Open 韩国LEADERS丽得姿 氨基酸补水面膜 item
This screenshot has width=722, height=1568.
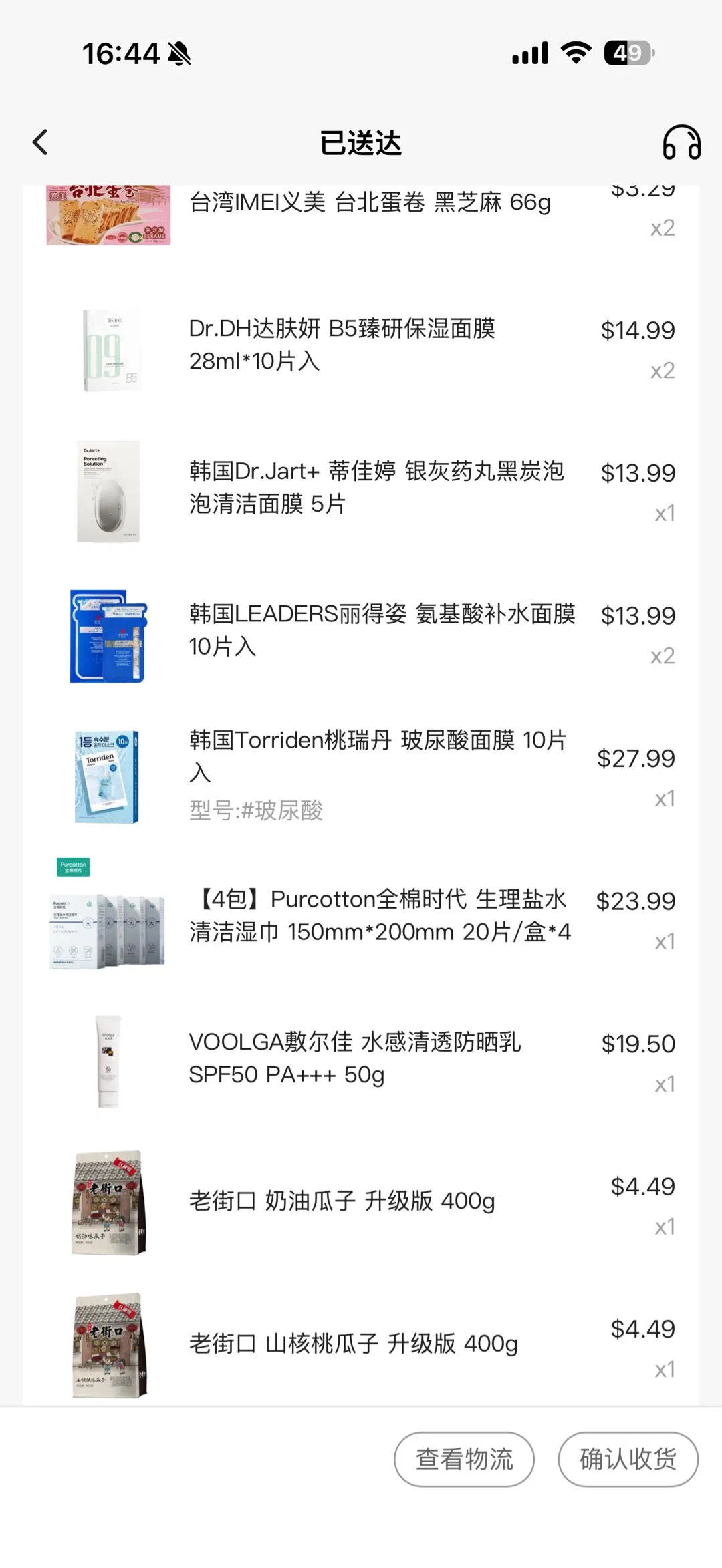point(381,630)
